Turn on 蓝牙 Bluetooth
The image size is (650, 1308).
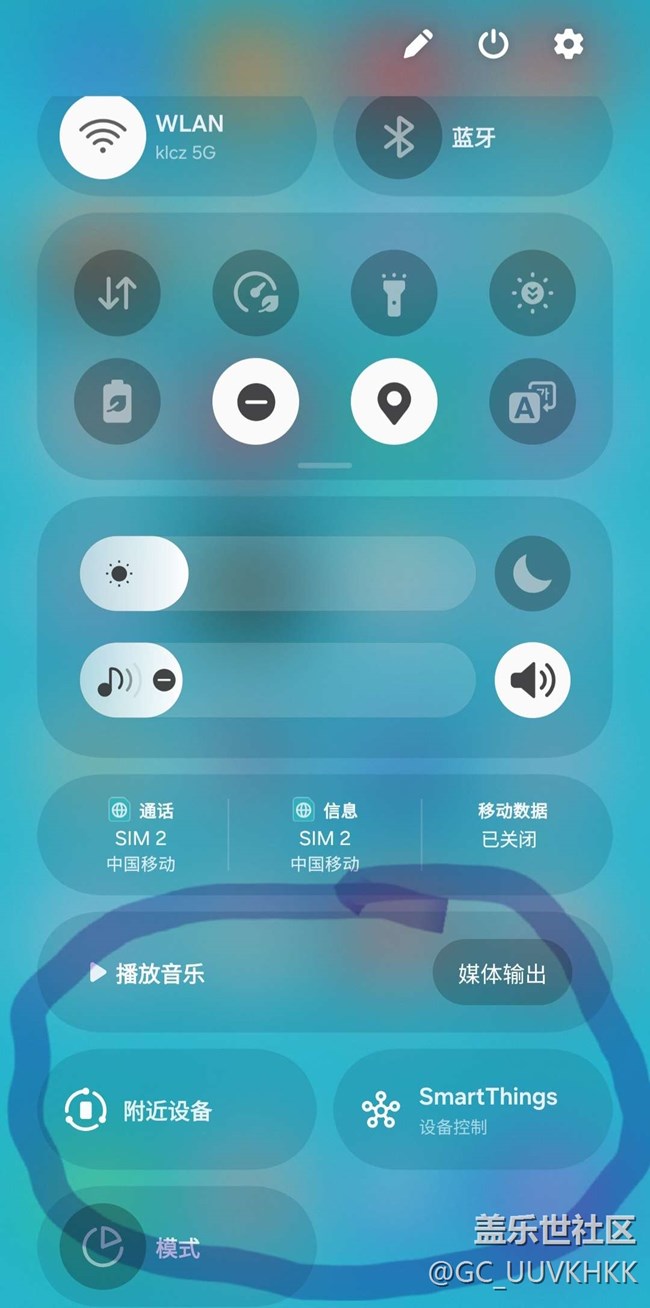click(x=398, y=137)
